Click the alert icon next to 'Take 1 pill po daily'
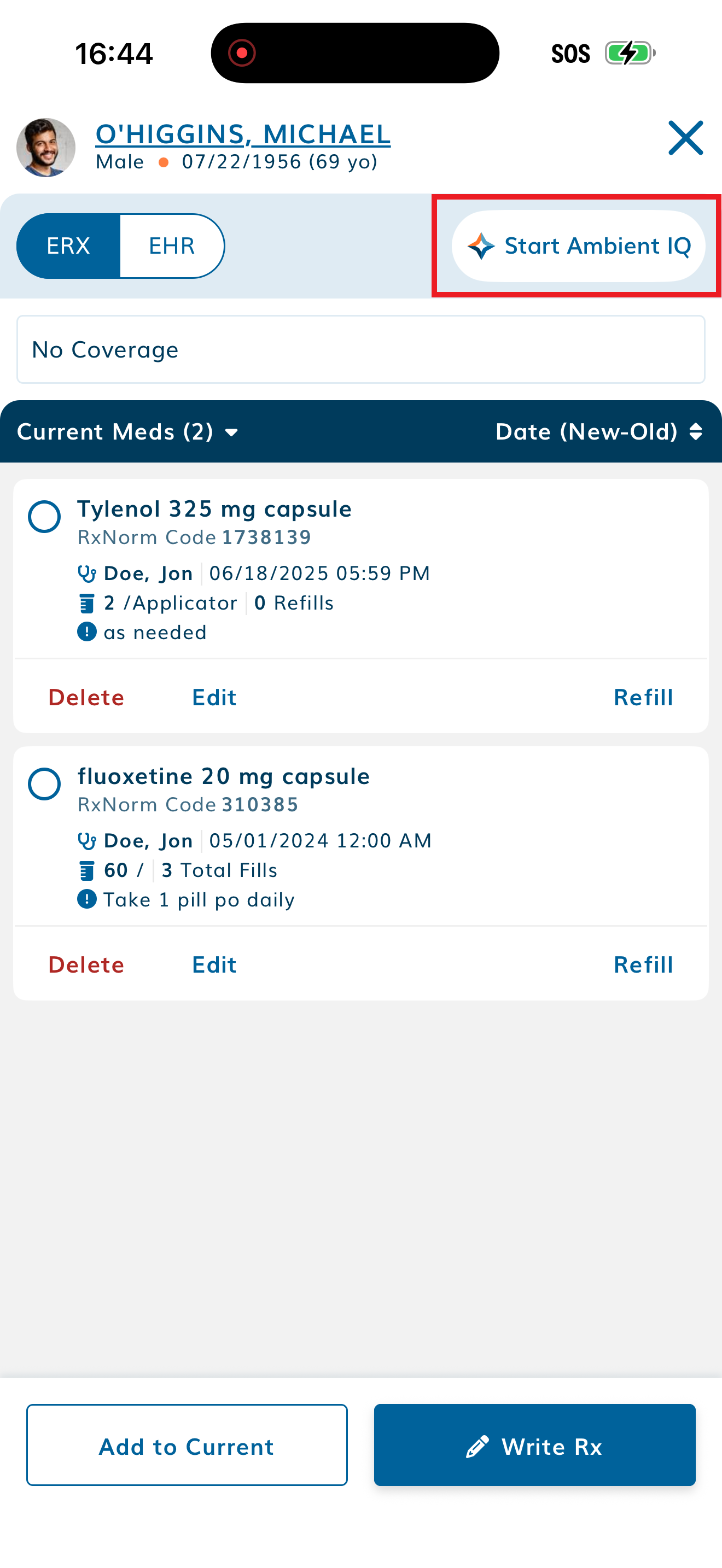 coord(86,899)
